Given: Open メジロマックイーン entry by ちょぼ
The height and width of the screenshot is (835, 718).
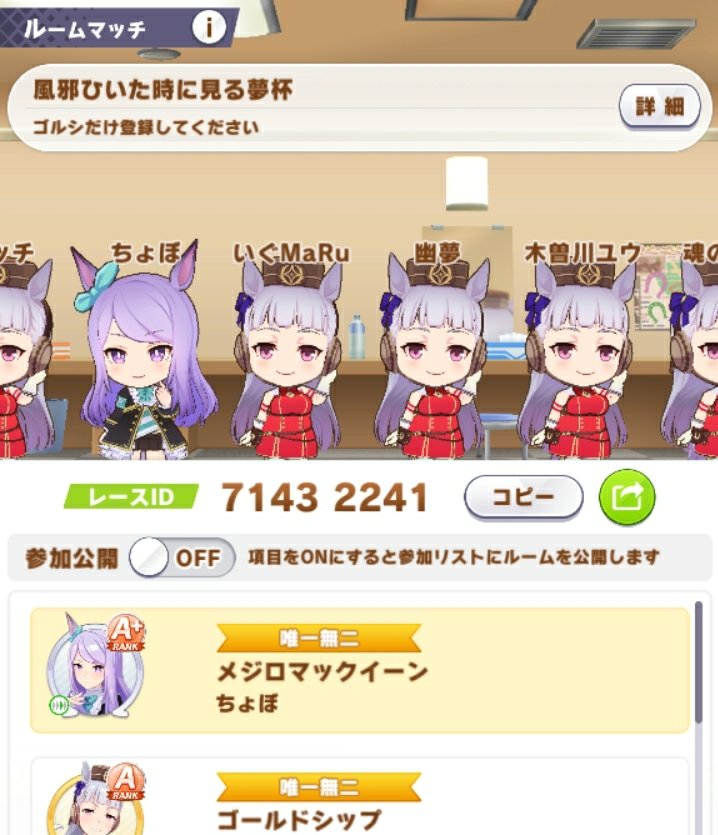Looking at the screenshot, I should coord(360,670).
